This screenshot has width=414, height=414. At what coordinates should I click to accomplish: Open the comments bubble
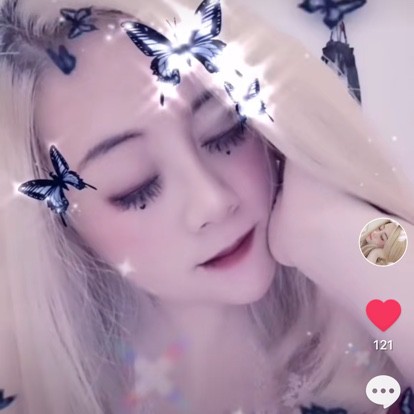coord(383,391)
